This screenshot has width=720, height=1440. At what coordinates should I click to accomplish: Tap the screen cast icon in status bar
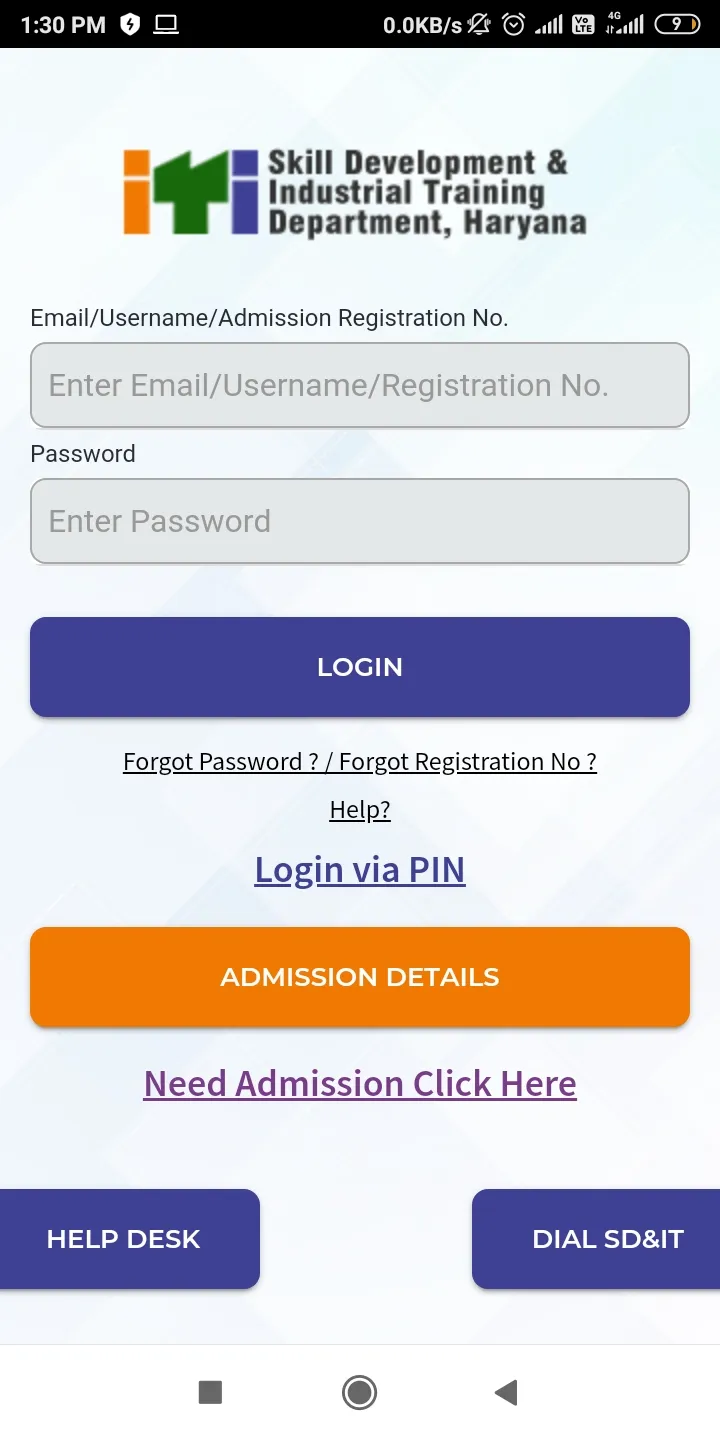click(168, 24)
